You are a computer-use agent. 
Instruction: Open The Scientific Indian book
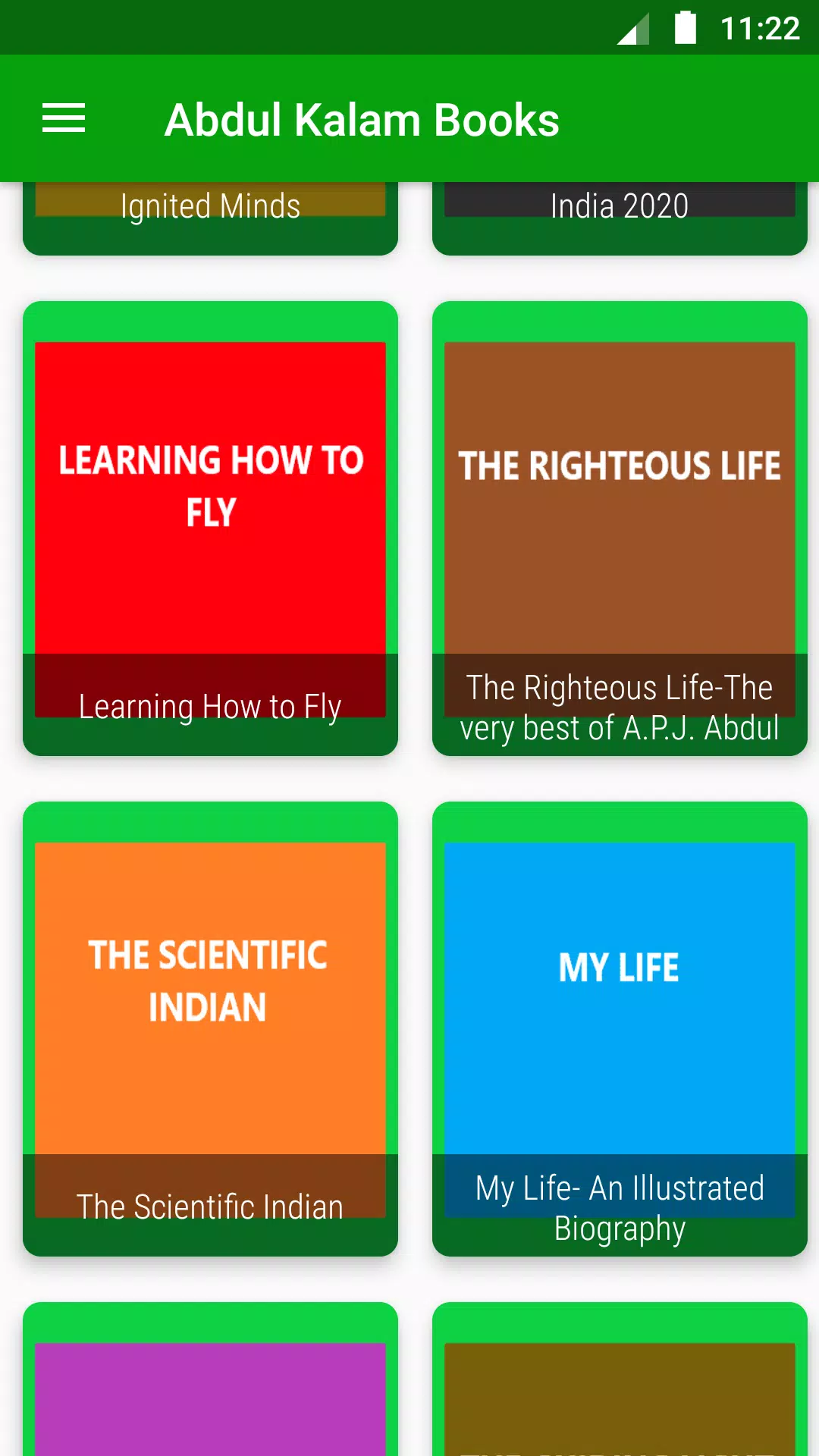pos(210,1028)
